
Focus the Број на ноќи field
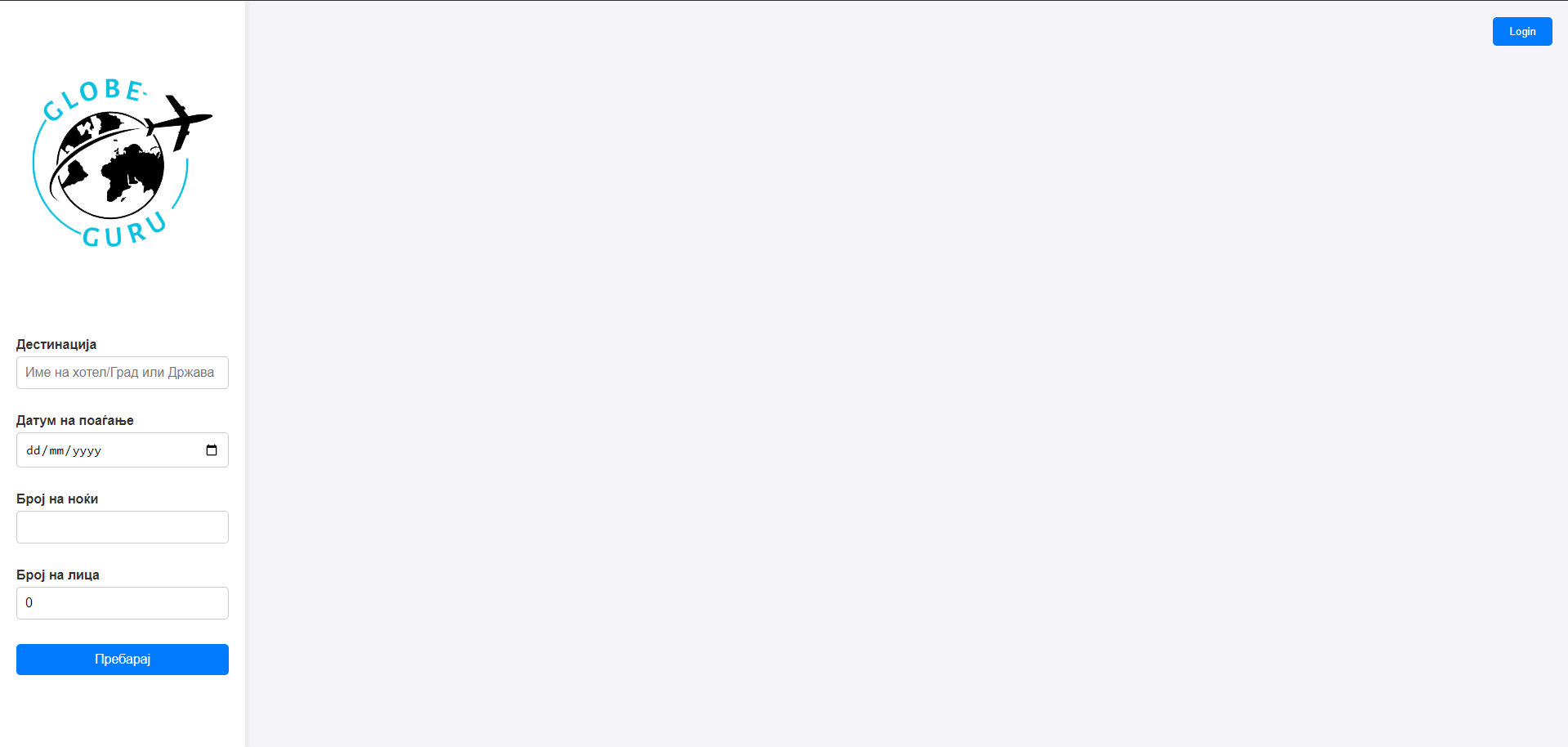[123, 527]
